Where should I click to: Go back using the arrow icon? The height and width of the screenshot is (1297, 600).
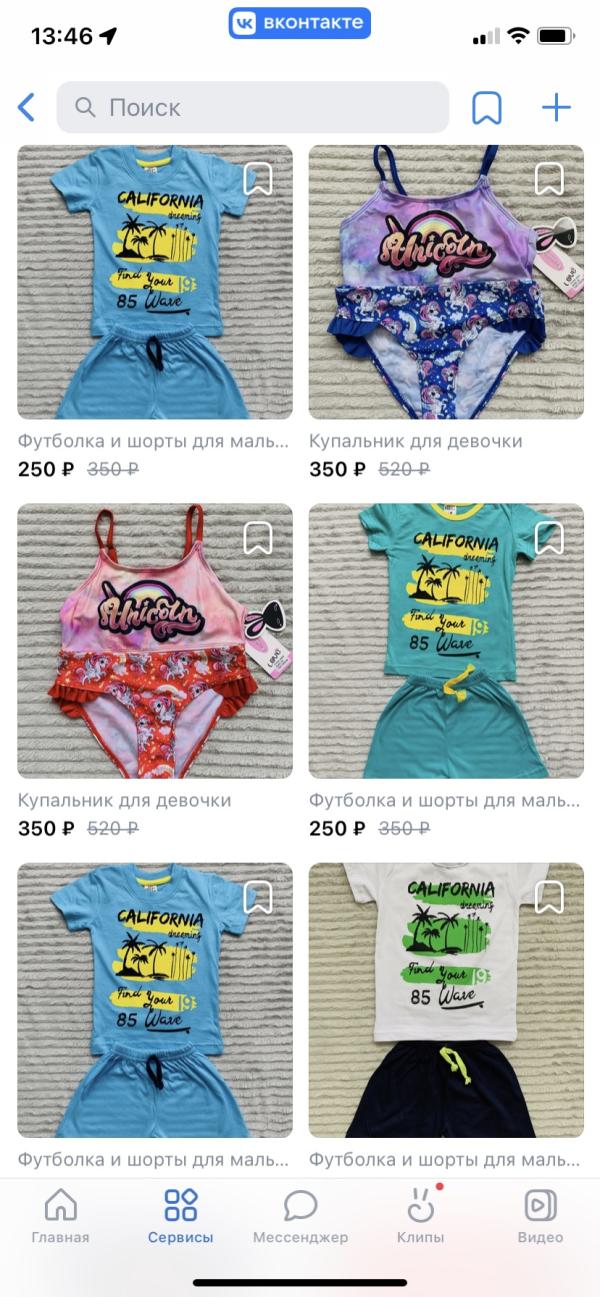[x=27, y=107]
